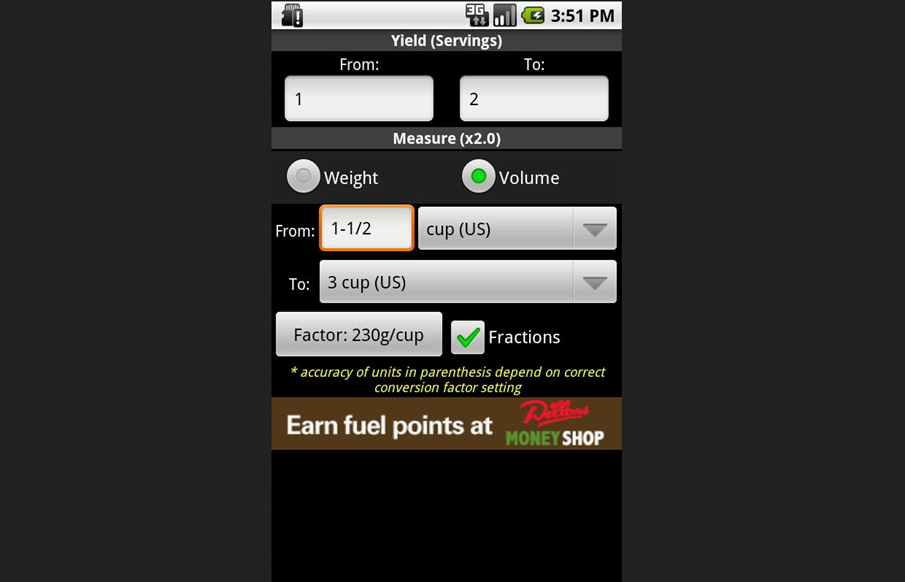Edit the yield From servings field
Screen dimensions: 905x582
pyautogui.click(x=358, y=99)
